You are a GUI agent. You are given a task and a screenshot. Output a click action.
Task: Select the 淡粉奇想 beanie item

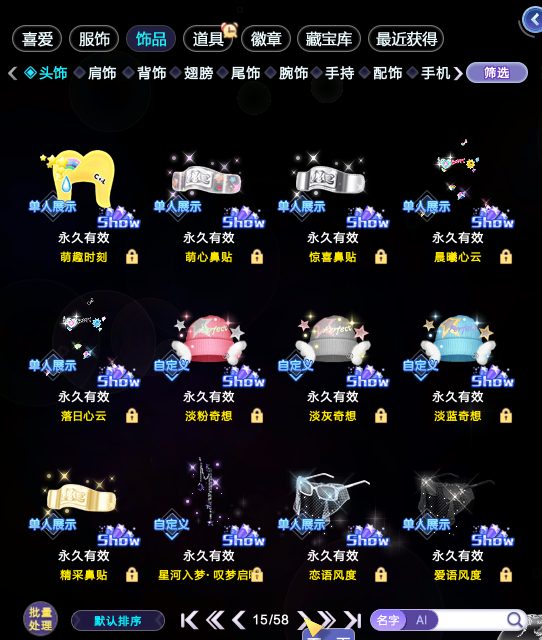tap(209, 365)
